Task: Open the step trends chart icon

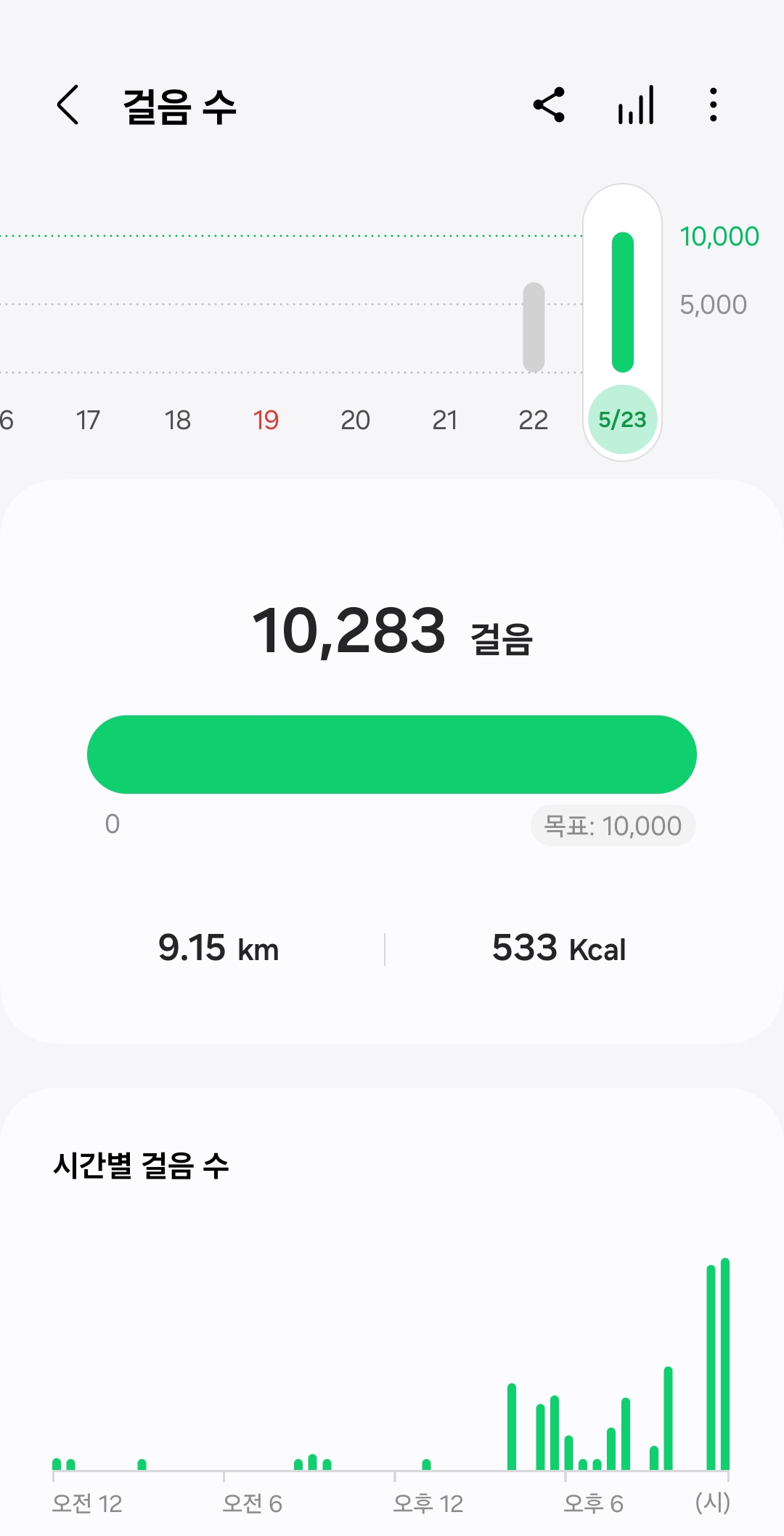Action: click(636, 105)
